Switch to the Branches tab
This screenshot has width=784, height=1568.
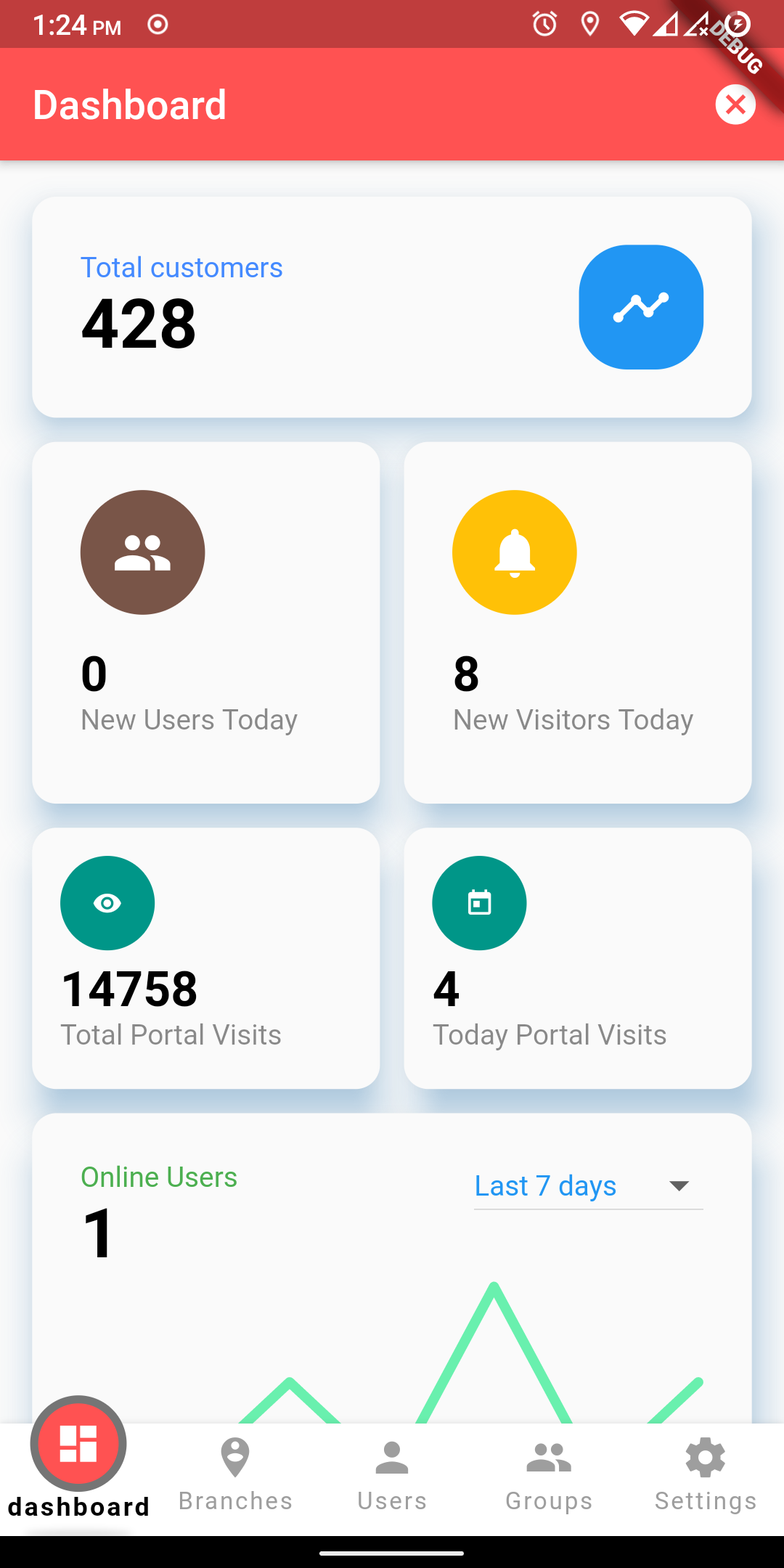pos(235,1475)
